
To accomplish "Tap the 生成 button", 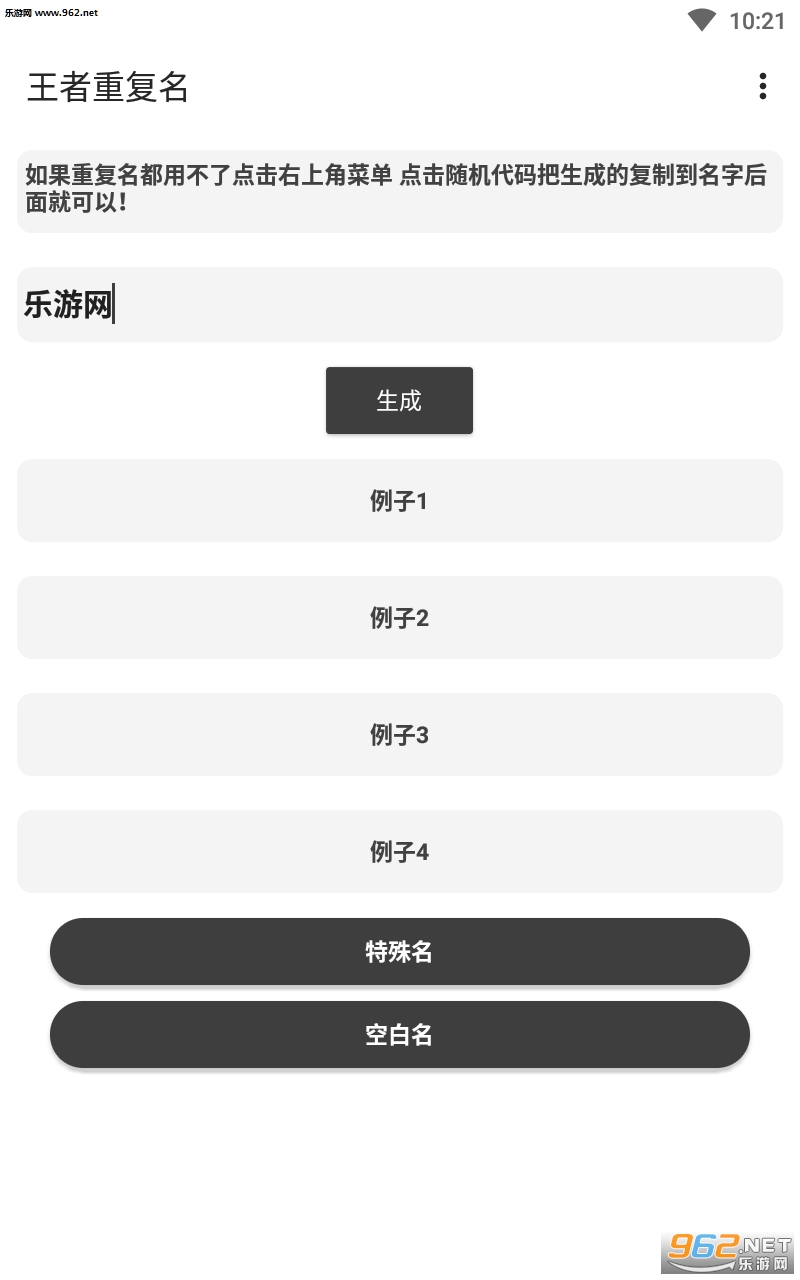I will pyautogui.click(x=399, y=401).
